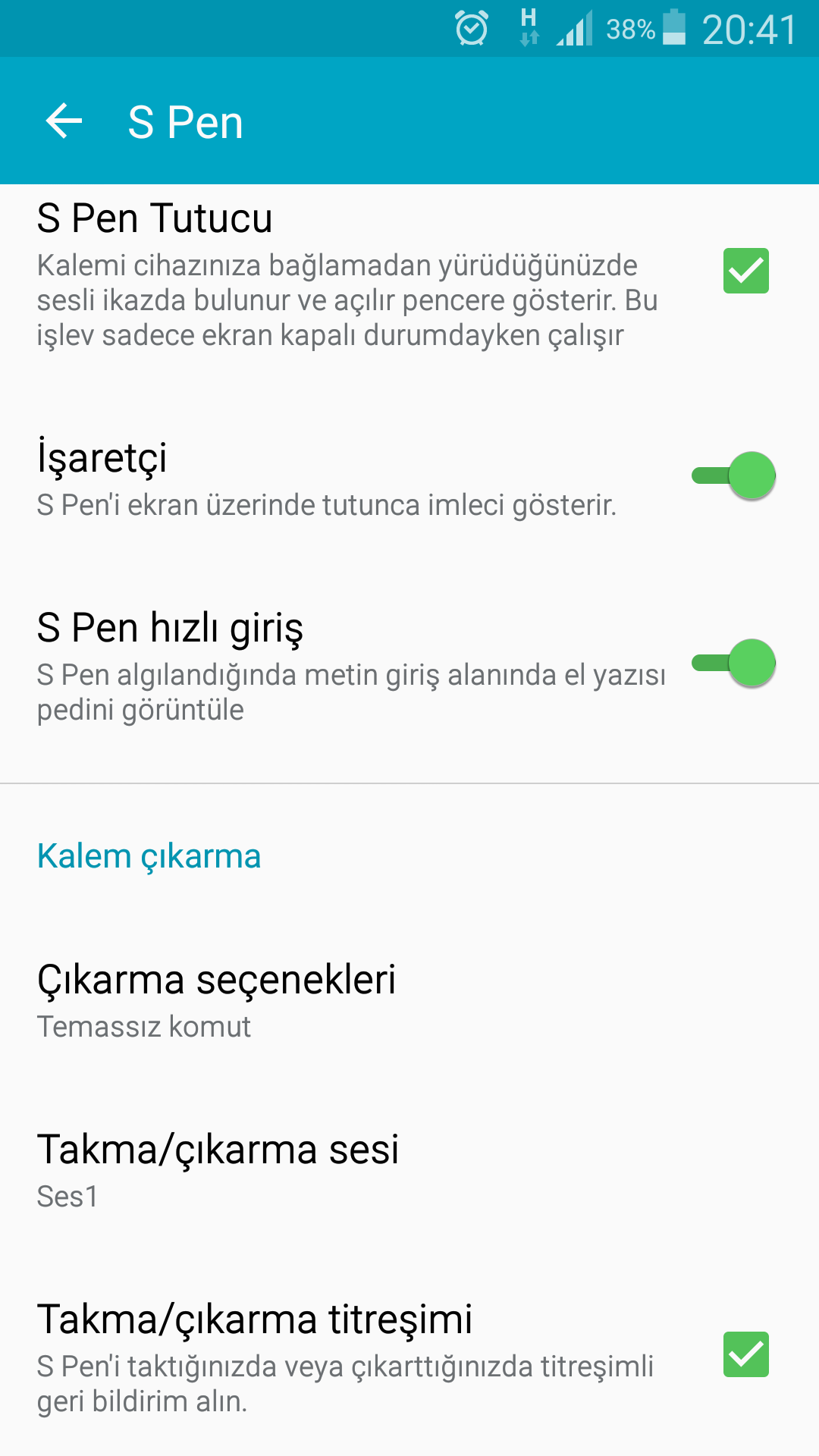Turn off the İşaretçi switch
This screenshot has height=1456, width=819.
click(x=734, y=475)
